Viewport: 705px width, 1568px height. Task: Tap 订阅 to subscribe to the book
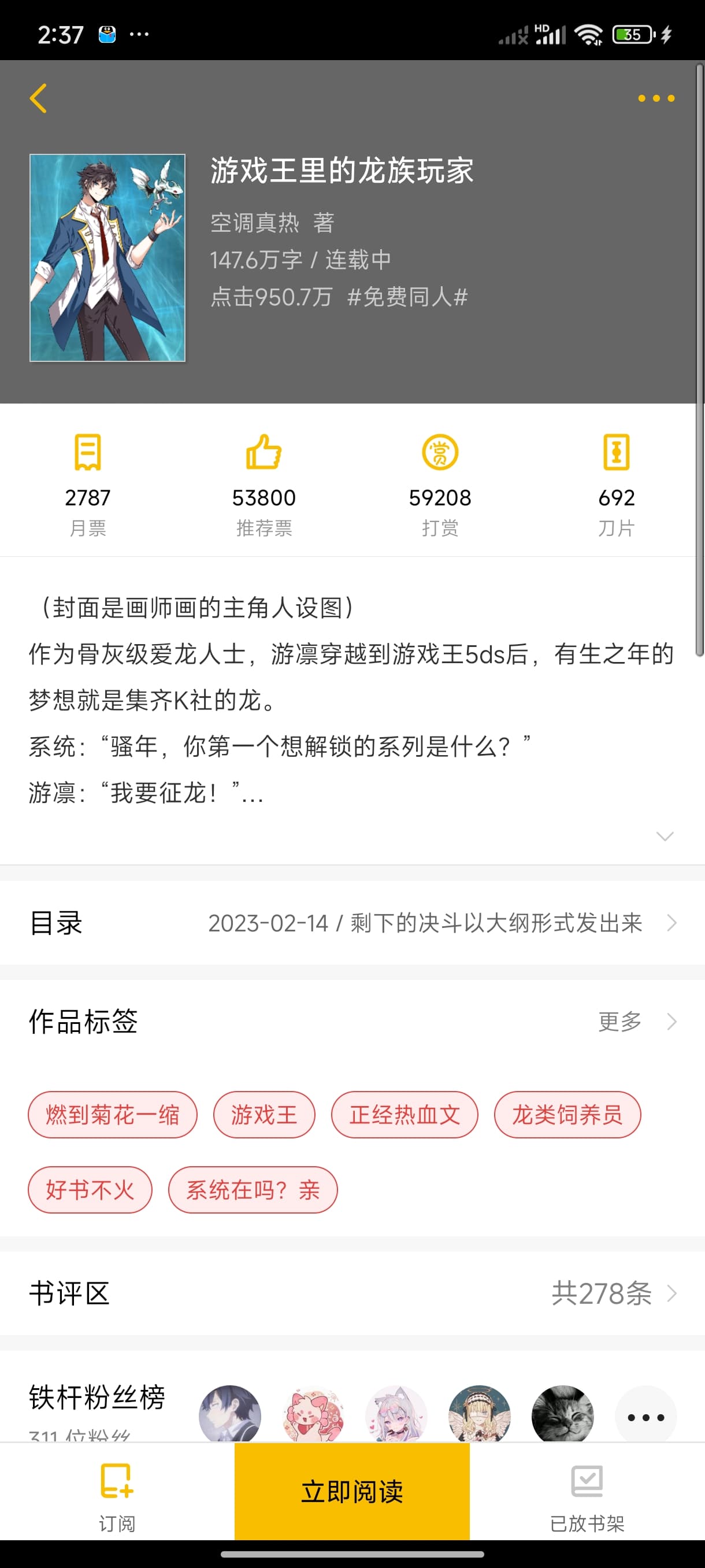coord(117,1496)
